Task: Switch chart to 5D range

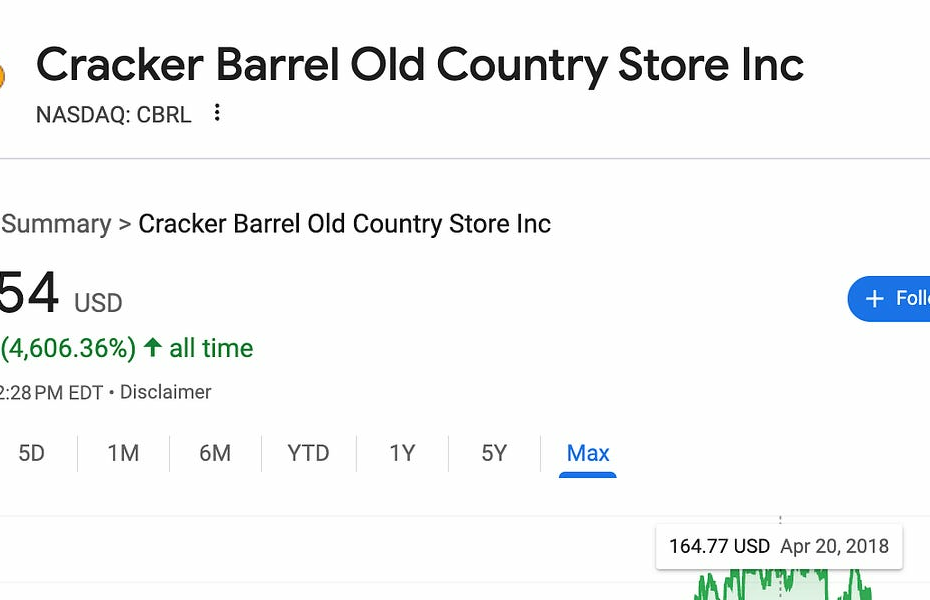Action: (x=32, y=453)
